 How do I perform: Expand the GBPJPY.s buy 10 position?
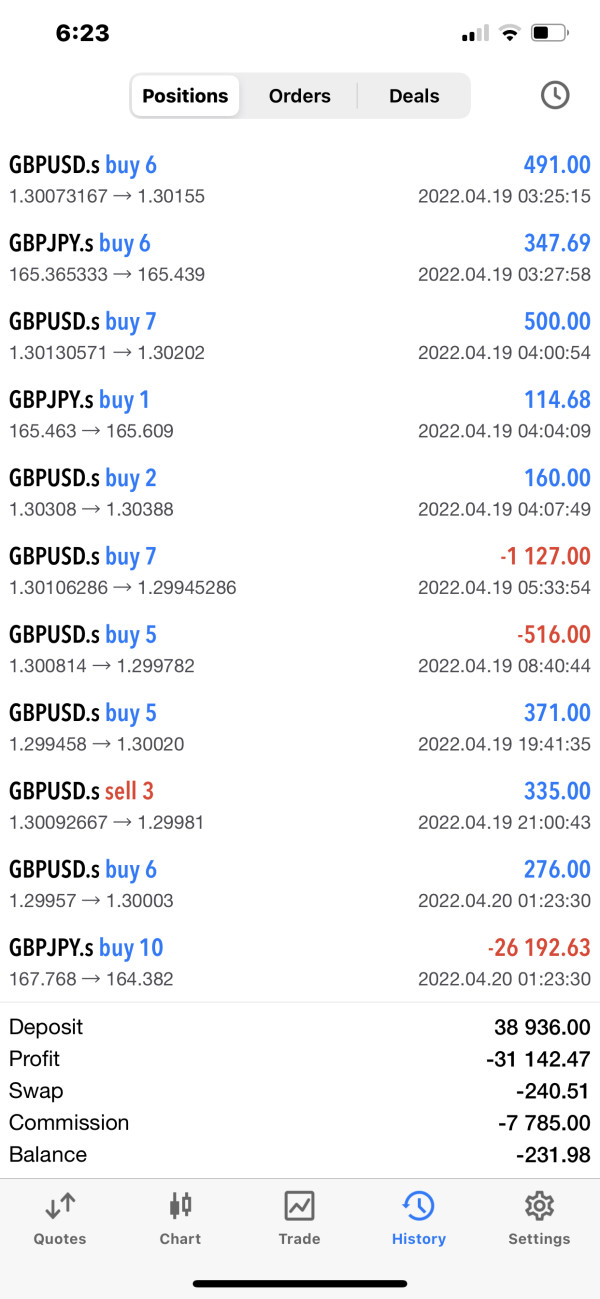(x=300, y=962)
